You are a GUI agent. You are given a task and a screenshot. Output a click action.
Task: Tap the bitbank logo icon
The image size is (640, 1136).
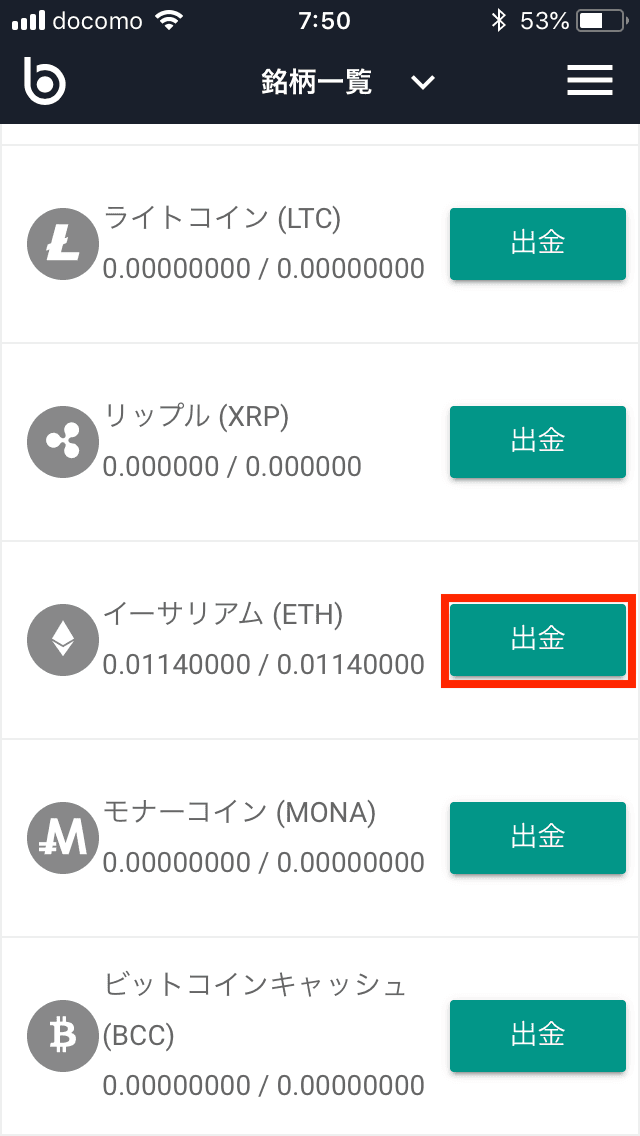pos(45,81)
